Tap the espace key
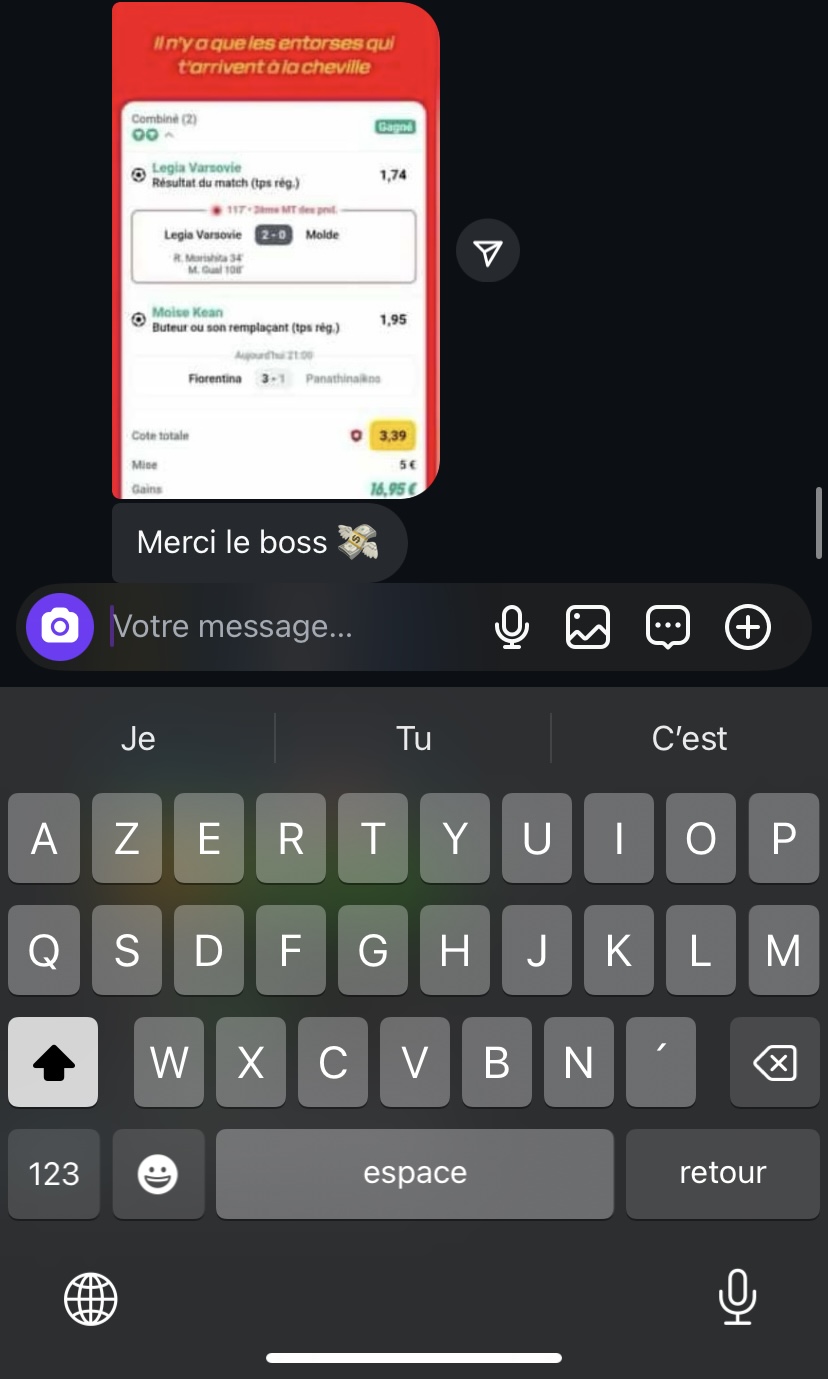Image resolution: width=828 pixels, height=1379 pixels. [x=414, y=1173]
